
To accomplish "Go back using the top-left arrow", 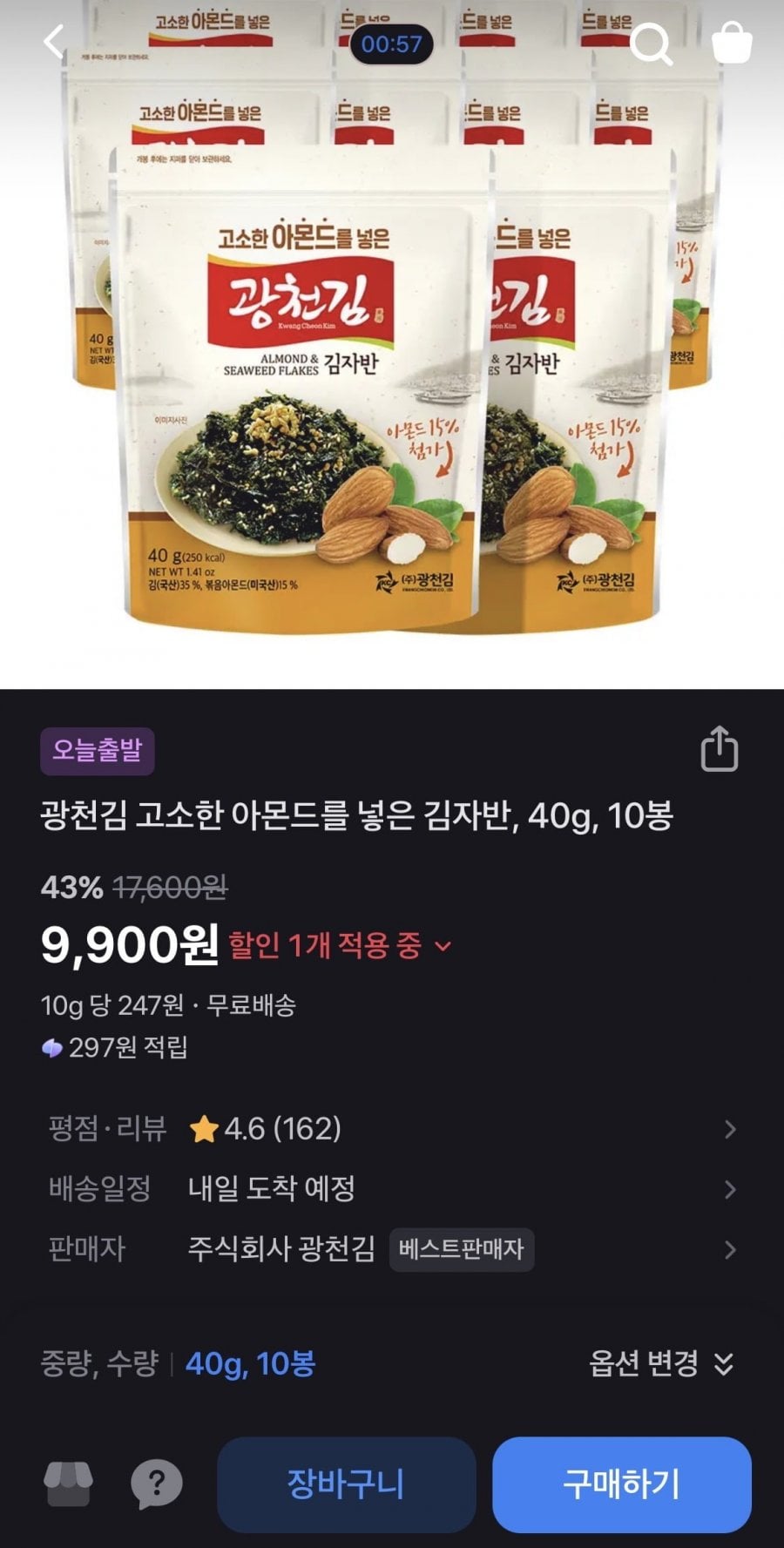I will pos(54,42).
